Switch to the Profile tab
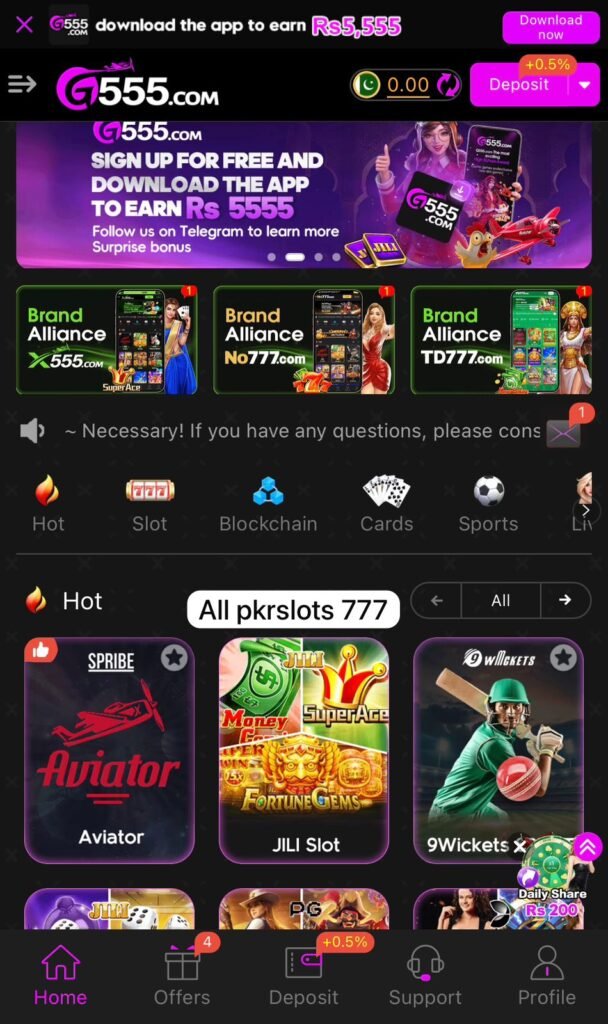608x1024 pixels. 546,975
